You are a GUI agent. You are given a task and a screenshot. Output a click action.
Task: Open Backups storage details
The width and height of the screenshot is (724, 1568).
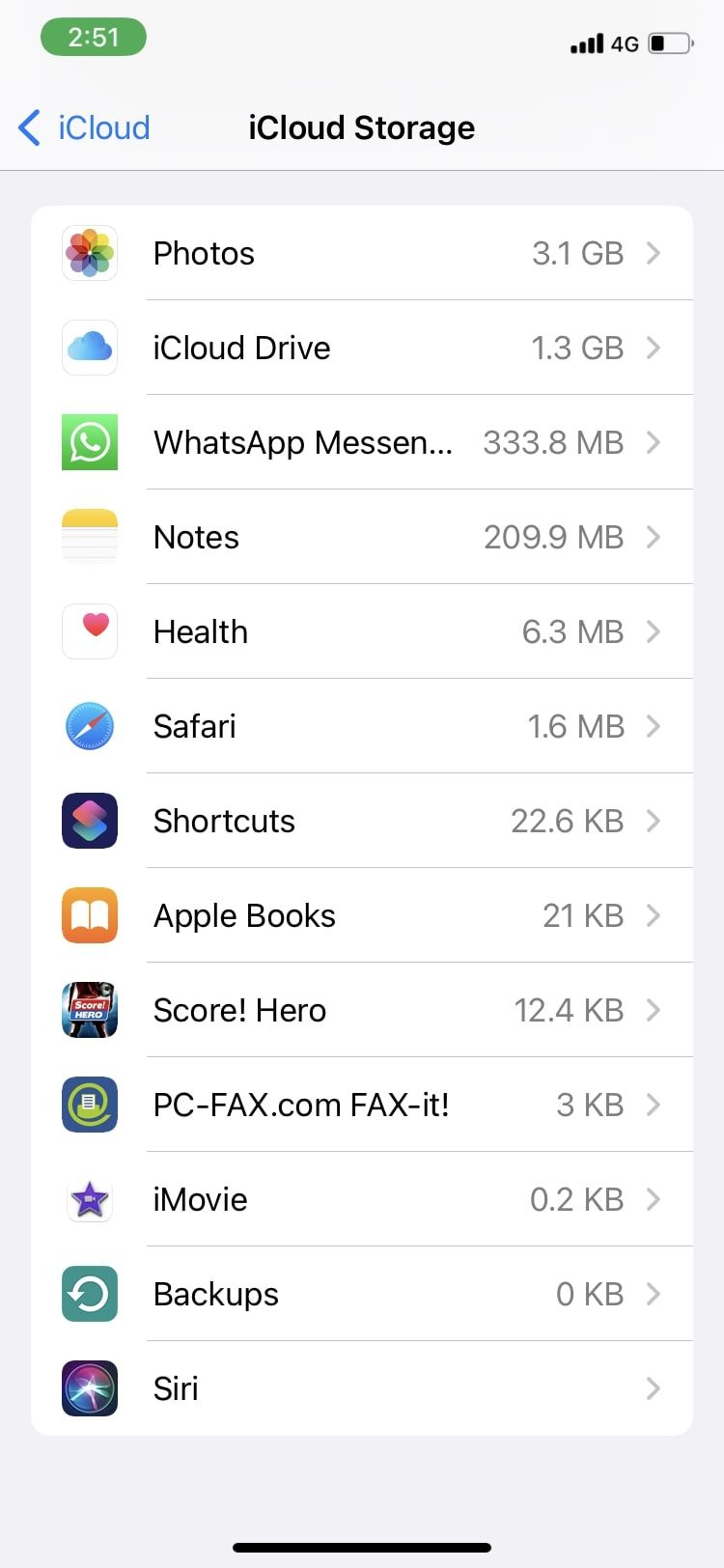[362, 1294]
